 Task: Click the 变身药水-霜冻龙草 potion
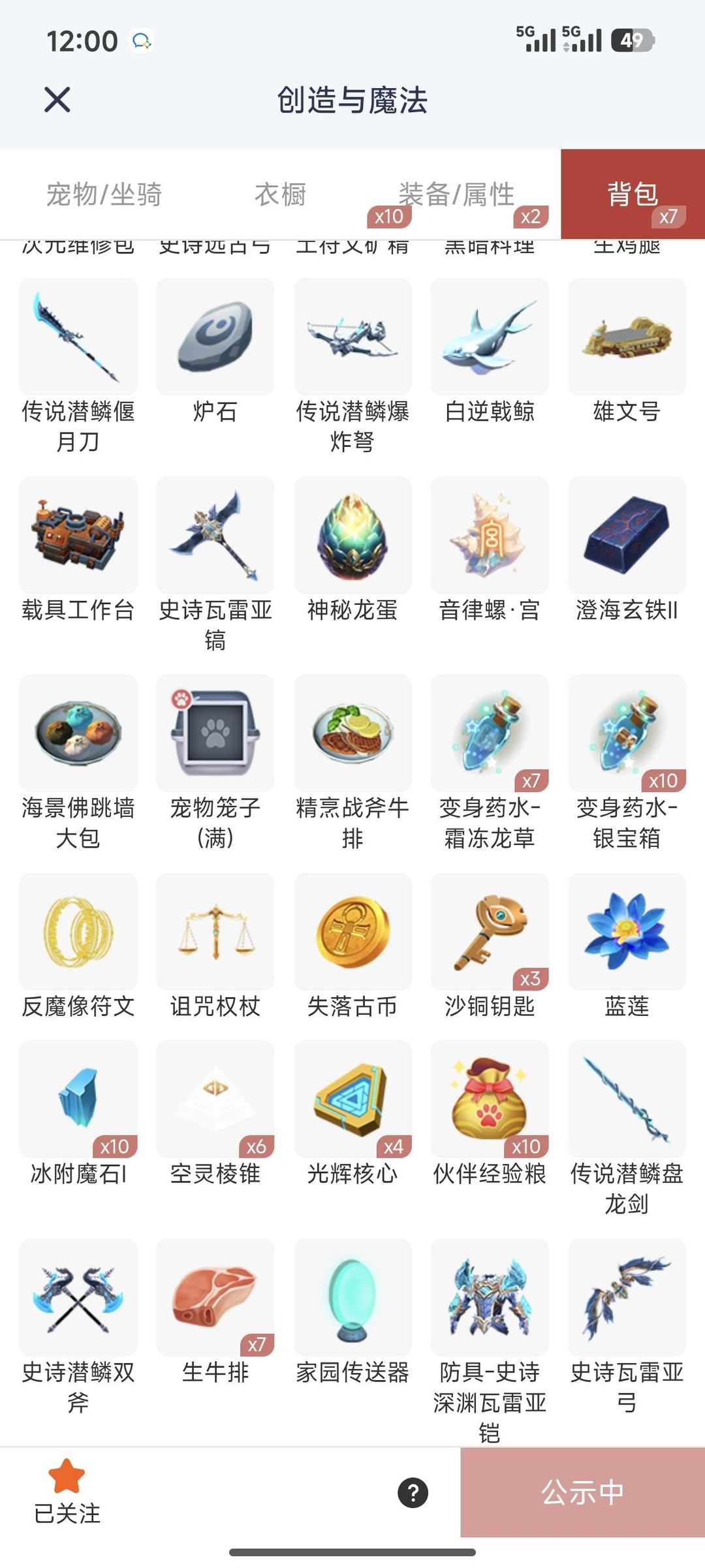coord(489,733)
